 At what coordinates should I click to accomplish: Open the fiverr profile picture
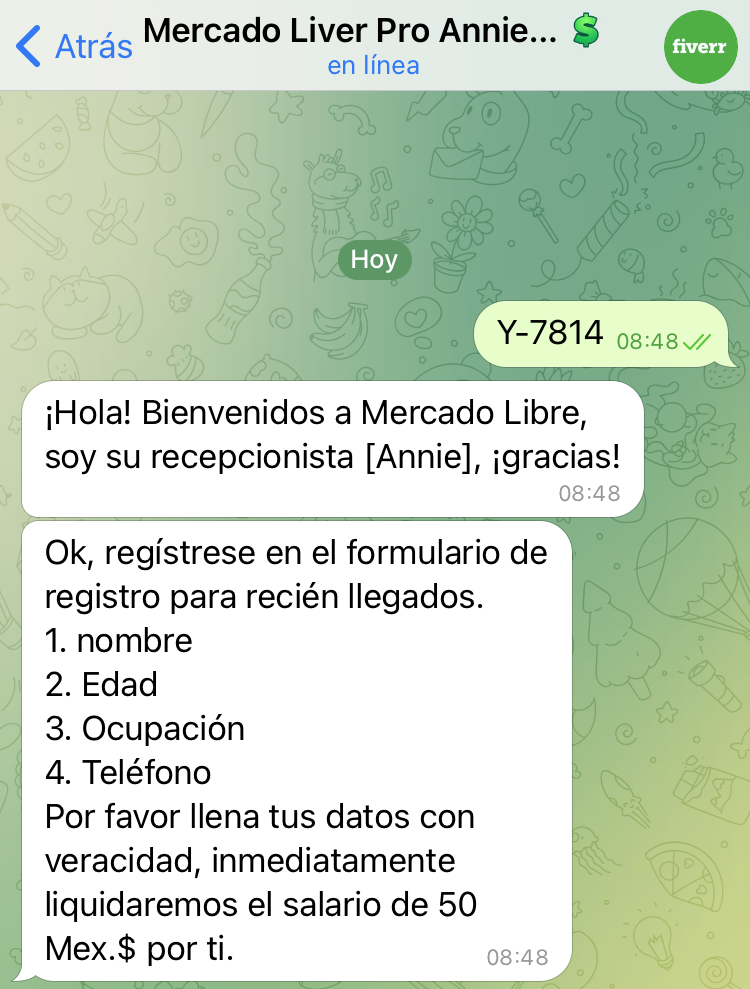(700, 47)
